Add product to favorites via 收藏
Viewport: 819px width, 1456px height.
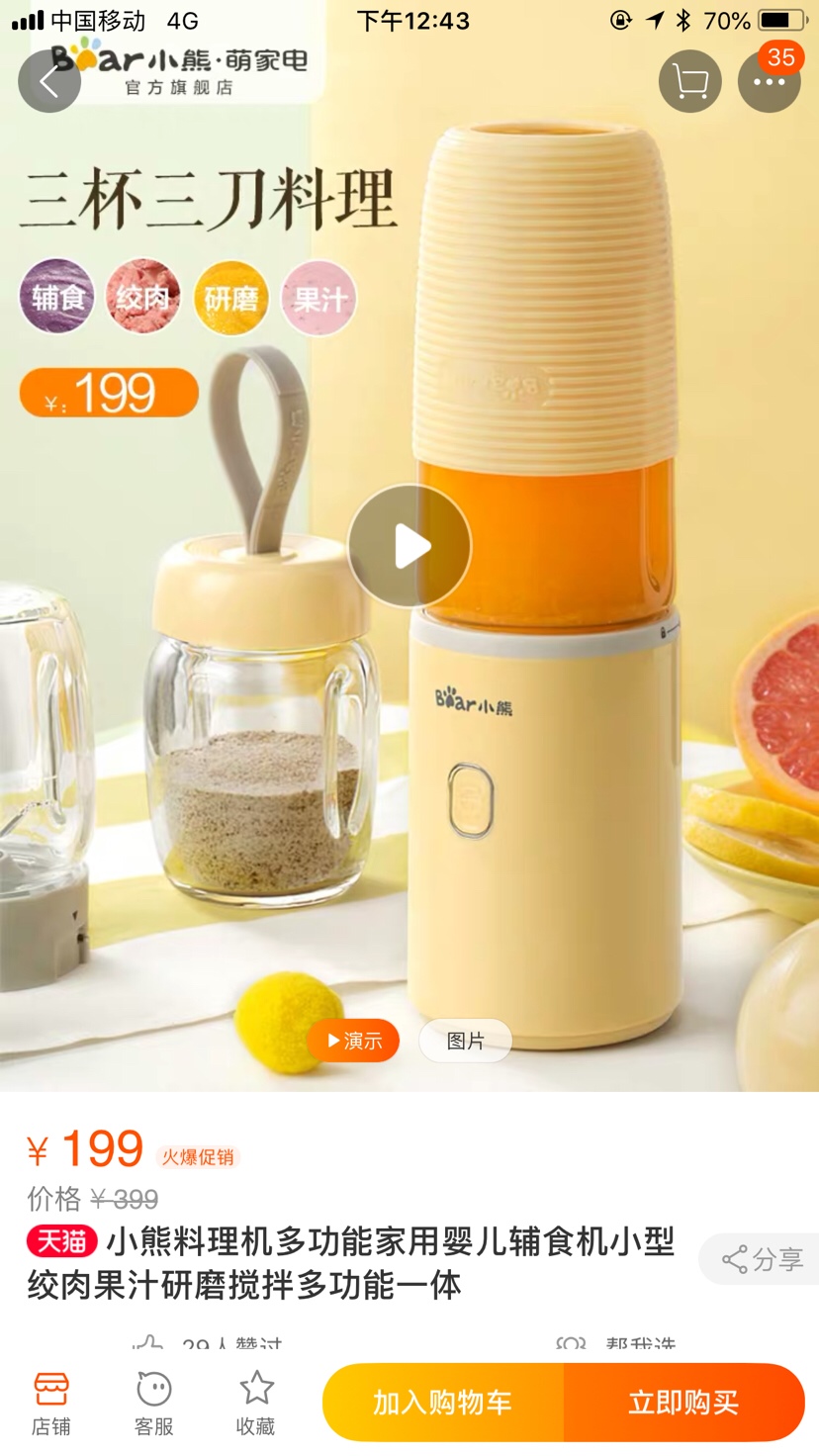[255, 1403]
